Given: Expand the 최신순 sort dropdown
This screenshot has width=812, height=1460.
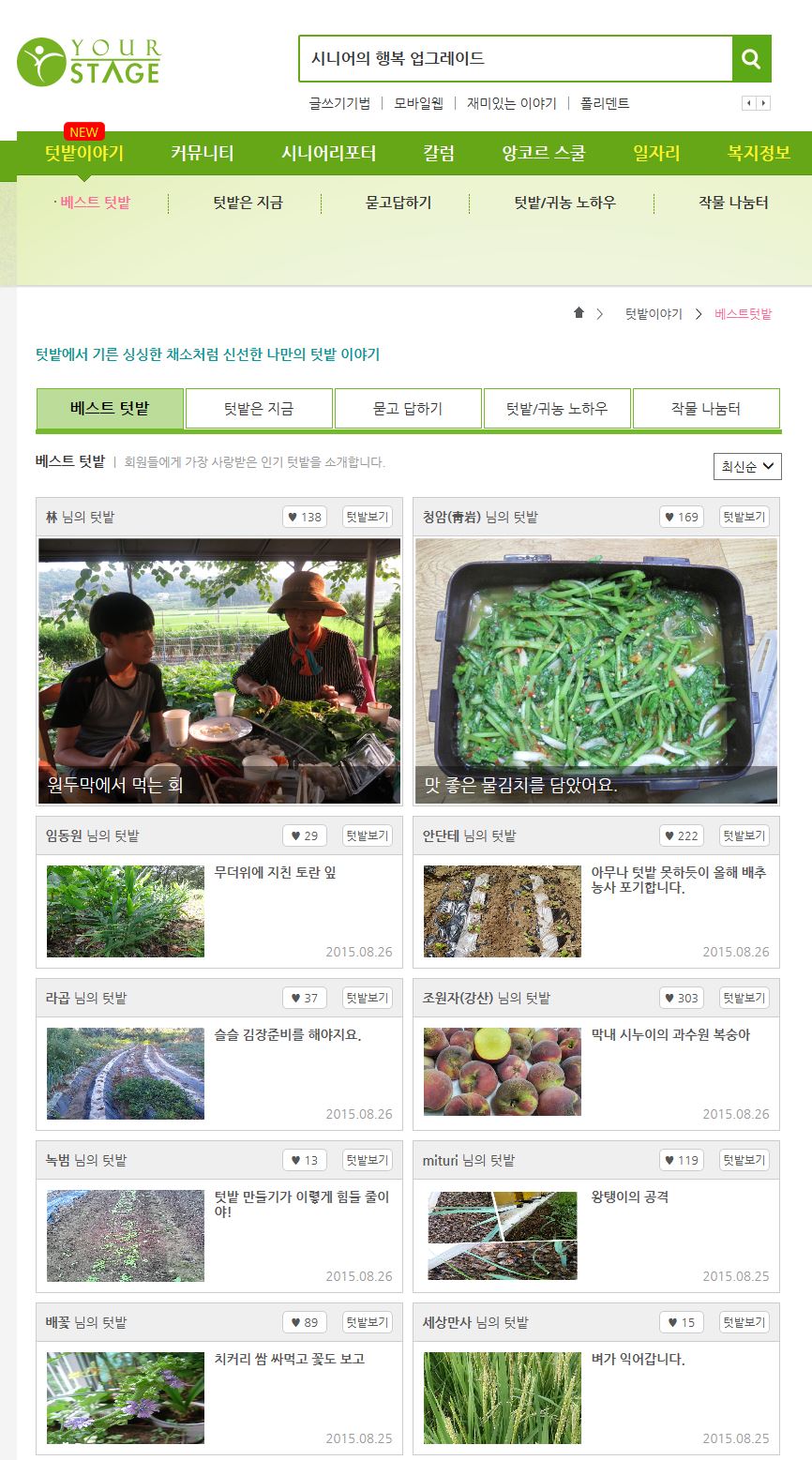Looking at the screenshot, I should pyautogui.click(x=747, y=466).
